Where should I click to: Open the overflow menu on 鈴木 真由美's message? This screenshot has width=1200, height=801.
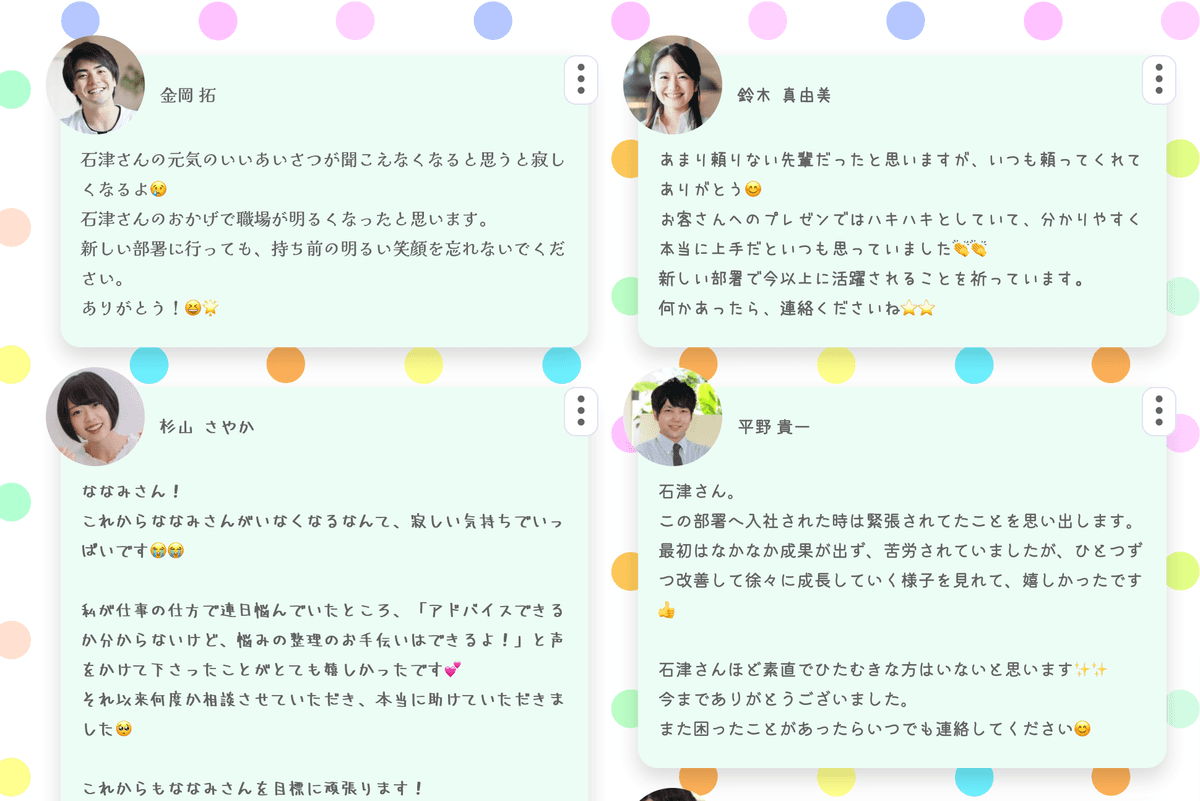click(1158, 79)
